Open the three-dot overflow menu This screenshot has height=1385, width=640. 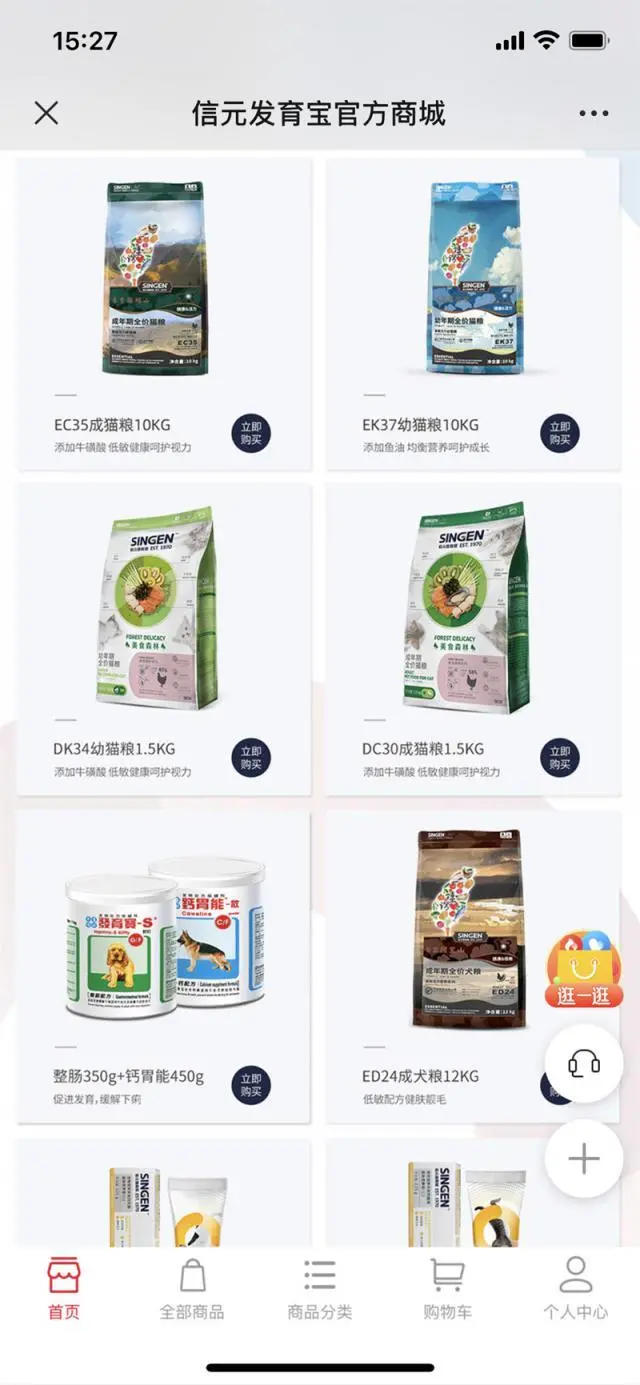click(x=593, y=113)
